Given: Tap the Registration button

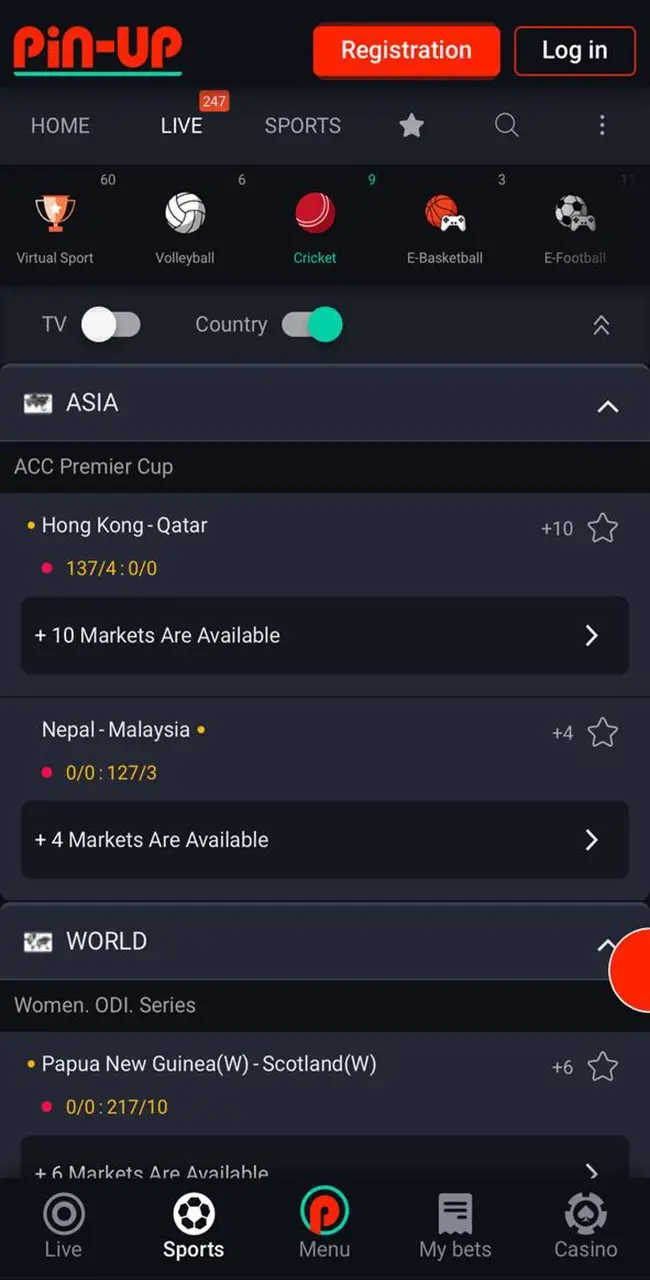Looking at the screenshot, I should click(406, 50).
